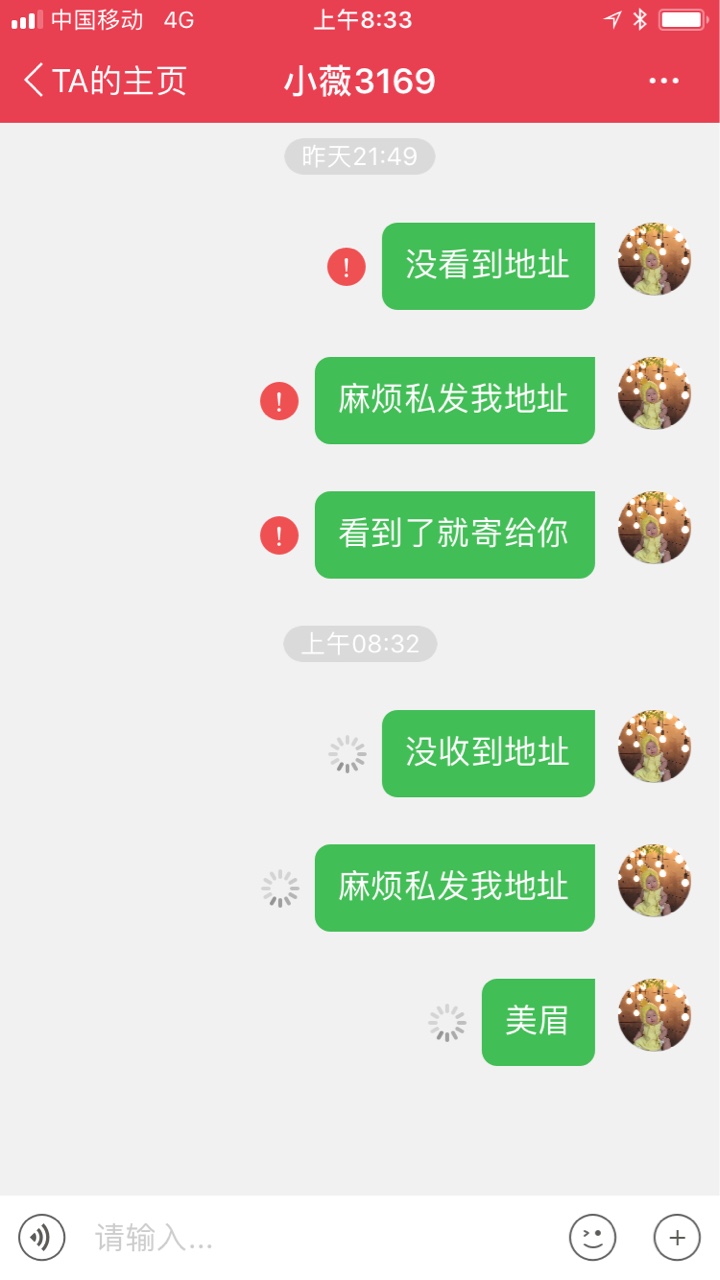Resend the failed 看到了就寄给你 message
This screenshot has height=1280, width=720.
(279, 536)
